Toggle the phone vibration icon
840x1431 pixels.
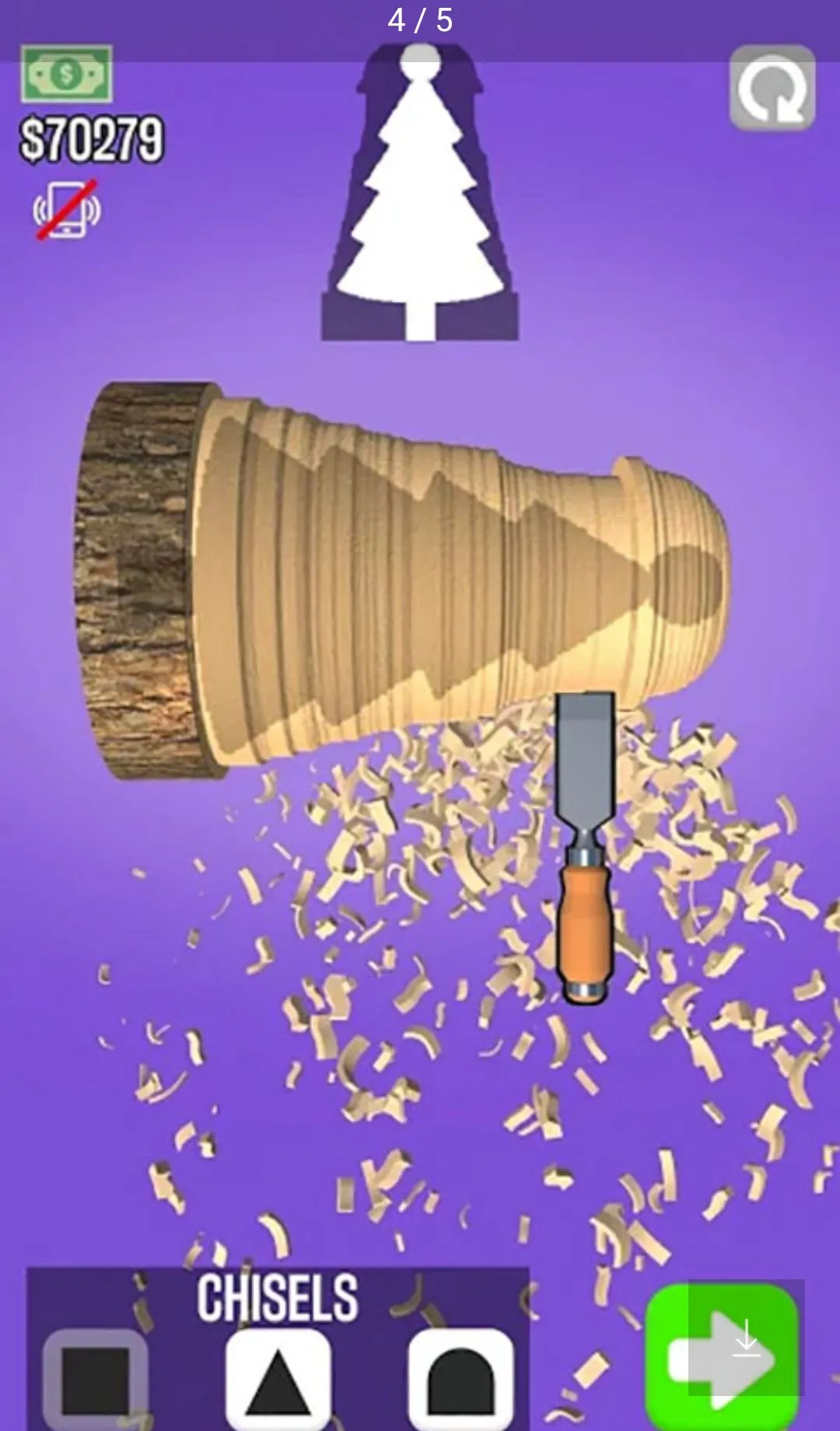pos(67,210)
